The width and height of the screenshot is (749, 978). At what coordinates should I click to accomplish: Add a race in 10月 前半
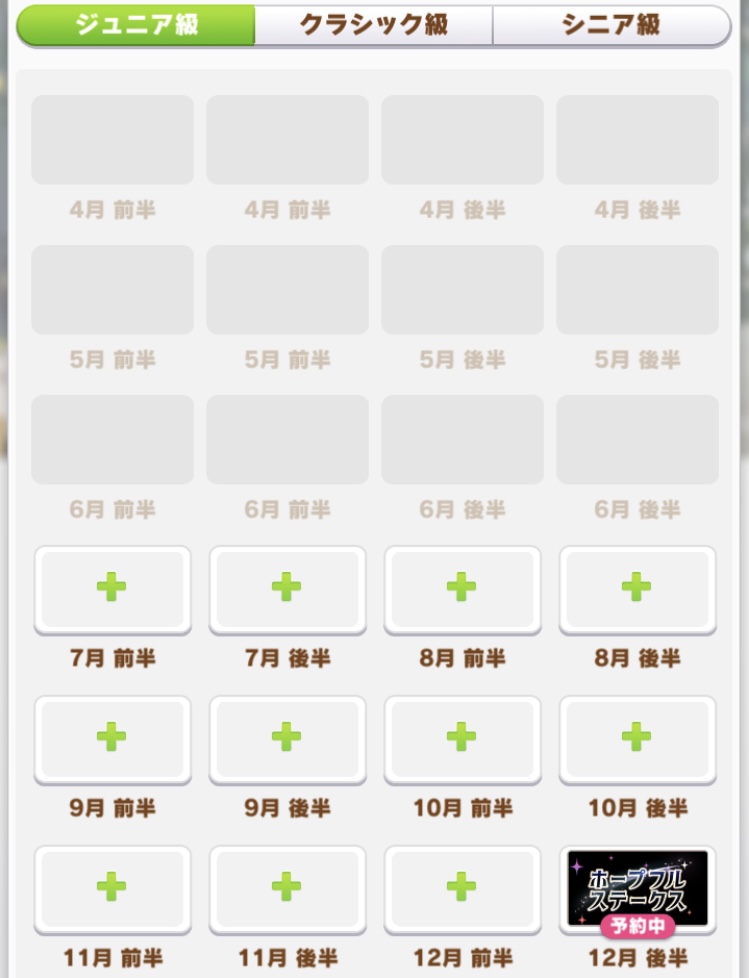point(462,740)
